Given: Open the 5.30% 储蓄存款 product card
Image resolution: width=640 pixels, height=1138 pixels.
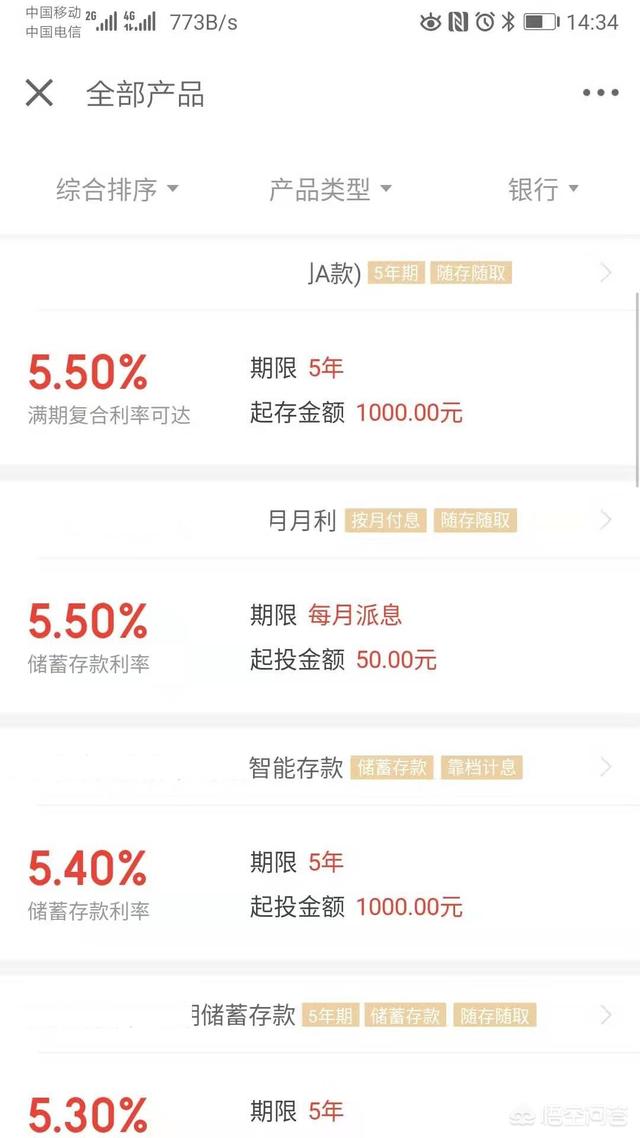Looking at the screenshot, I should tap(320, 1070).
